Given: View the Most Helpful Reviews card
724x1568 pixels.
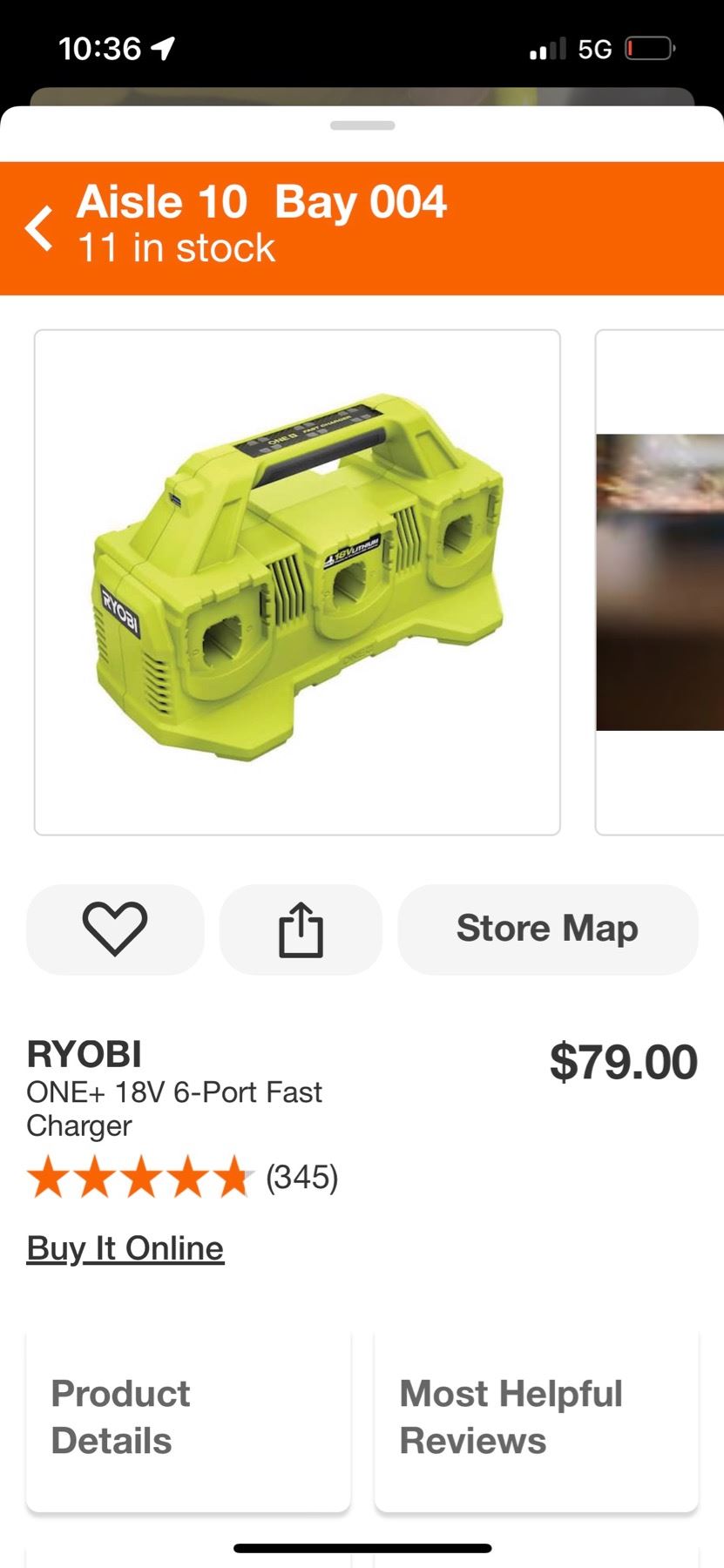Looking at the screenshot, I should point(536,1418).
